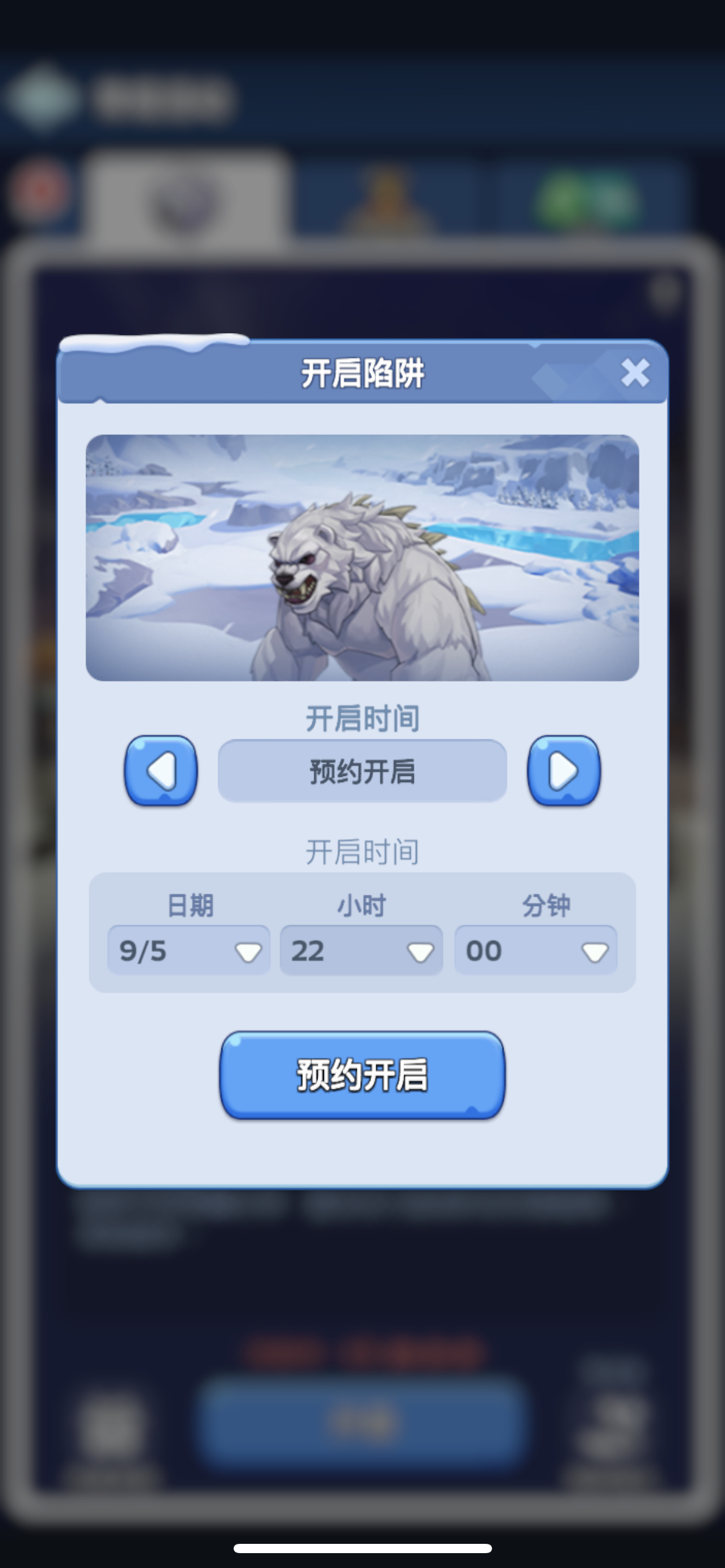725x1568 pixels.
Task: Close the 开启陷阱 dialog
Action: 635,373
